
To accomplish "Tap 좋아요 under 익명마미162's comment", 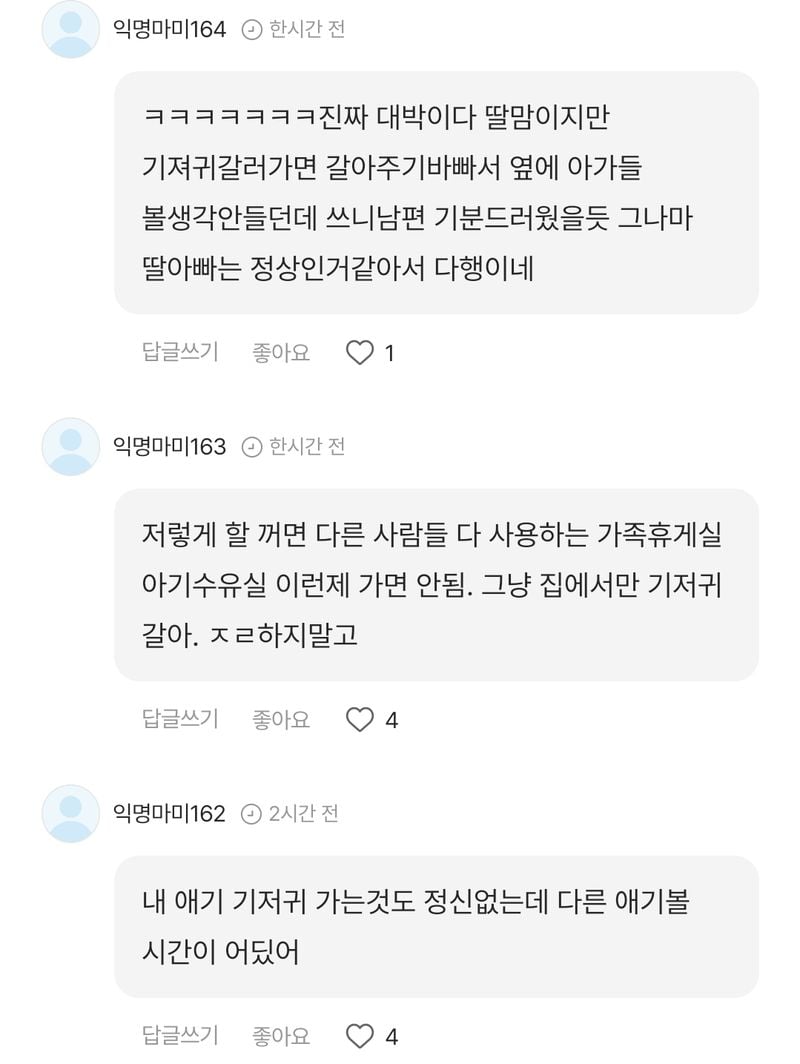I will coord(281,1035).
